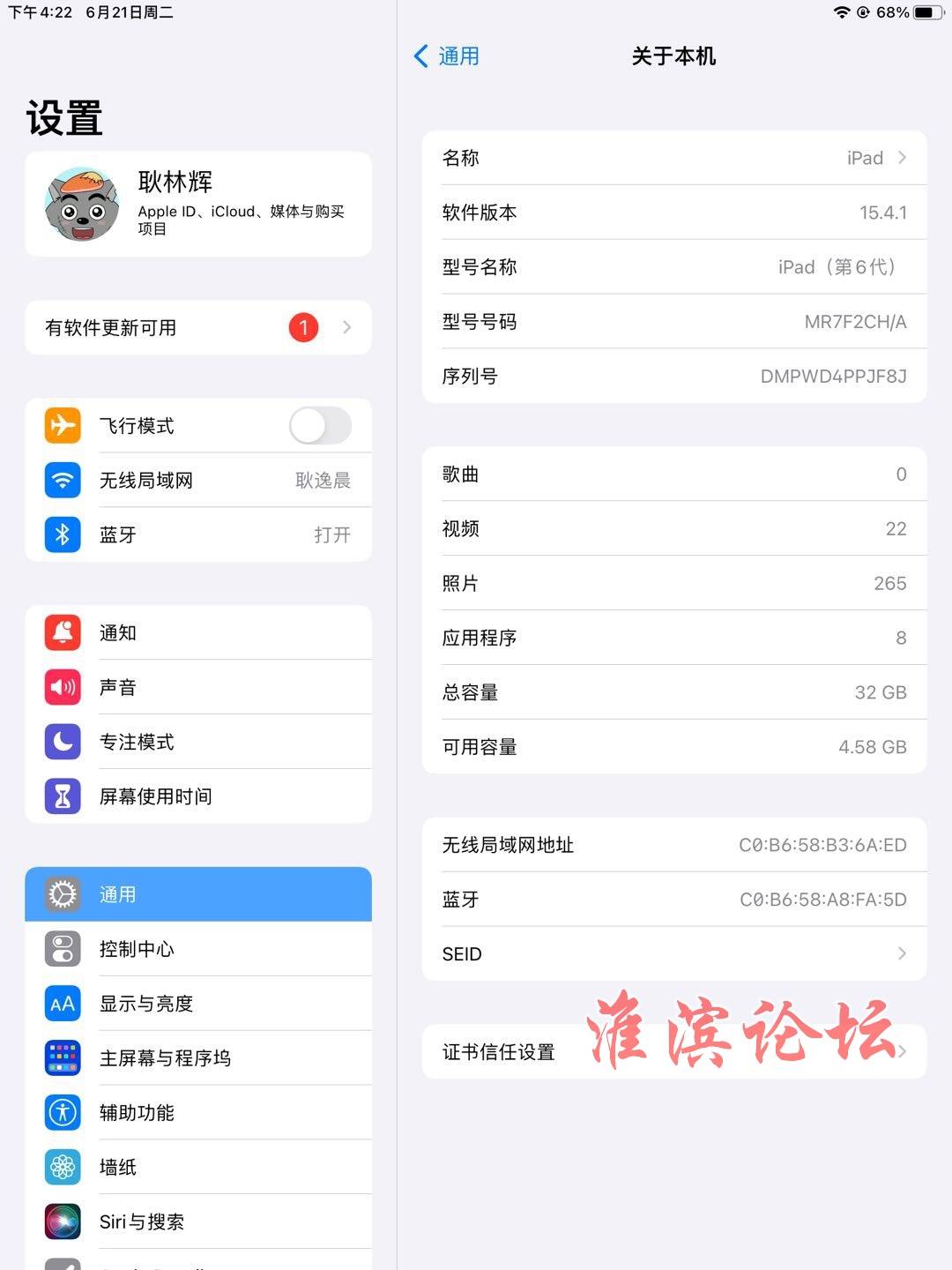Go back to 通用 settings

447,56
